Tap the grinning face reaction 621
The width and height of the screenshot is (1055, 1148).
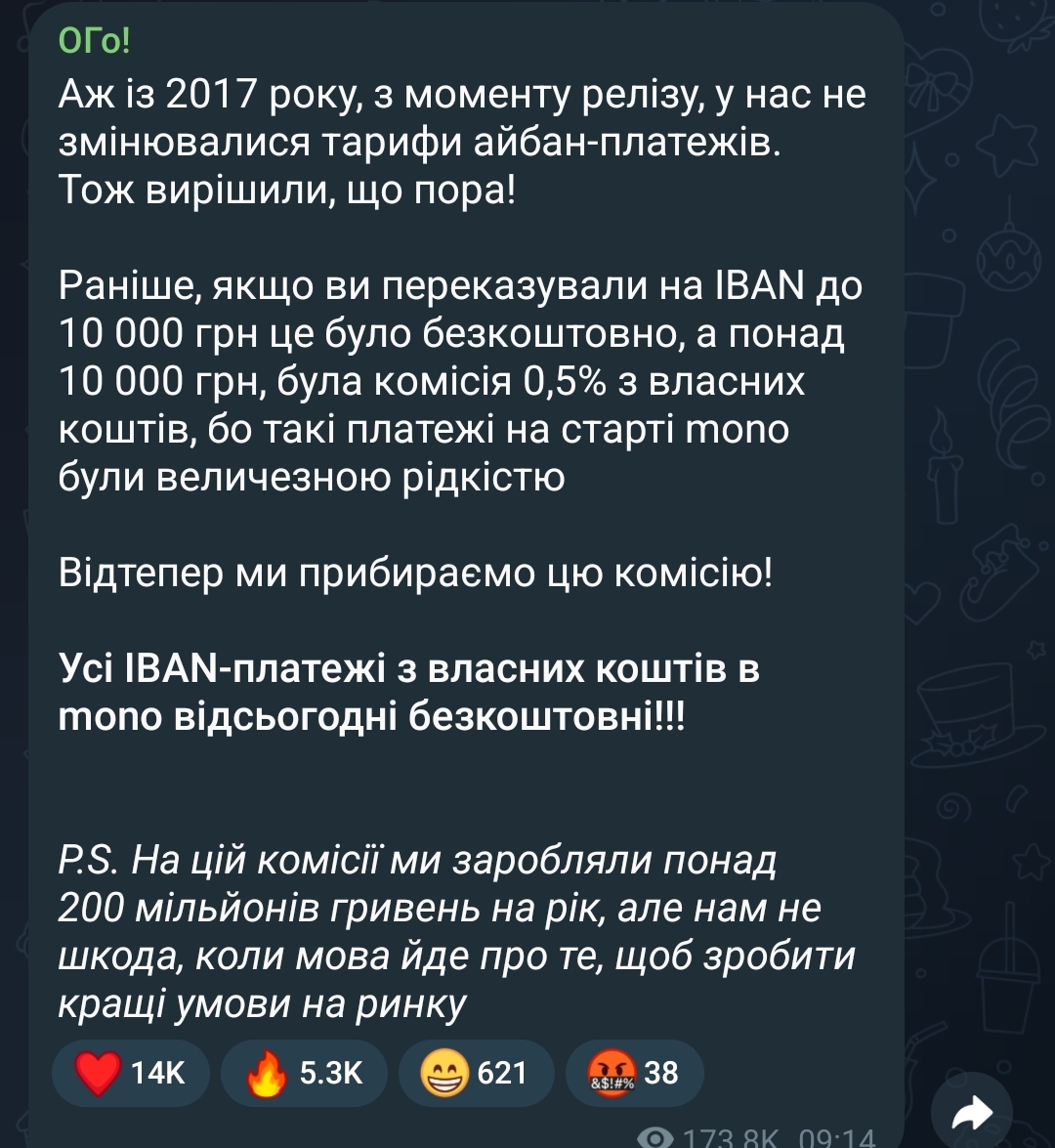point(473,1073)
